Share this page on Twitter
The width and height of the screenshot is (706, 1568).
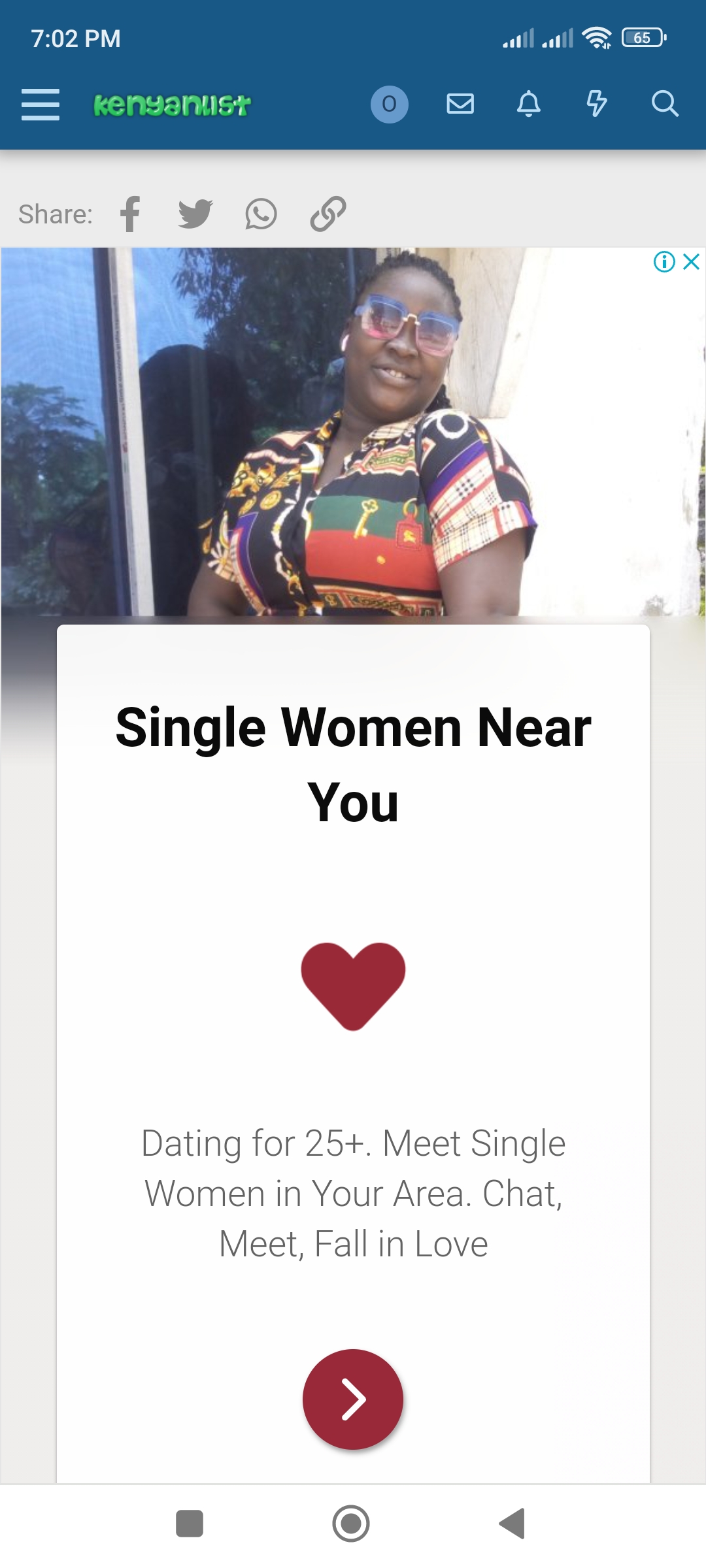pos(195,214)
